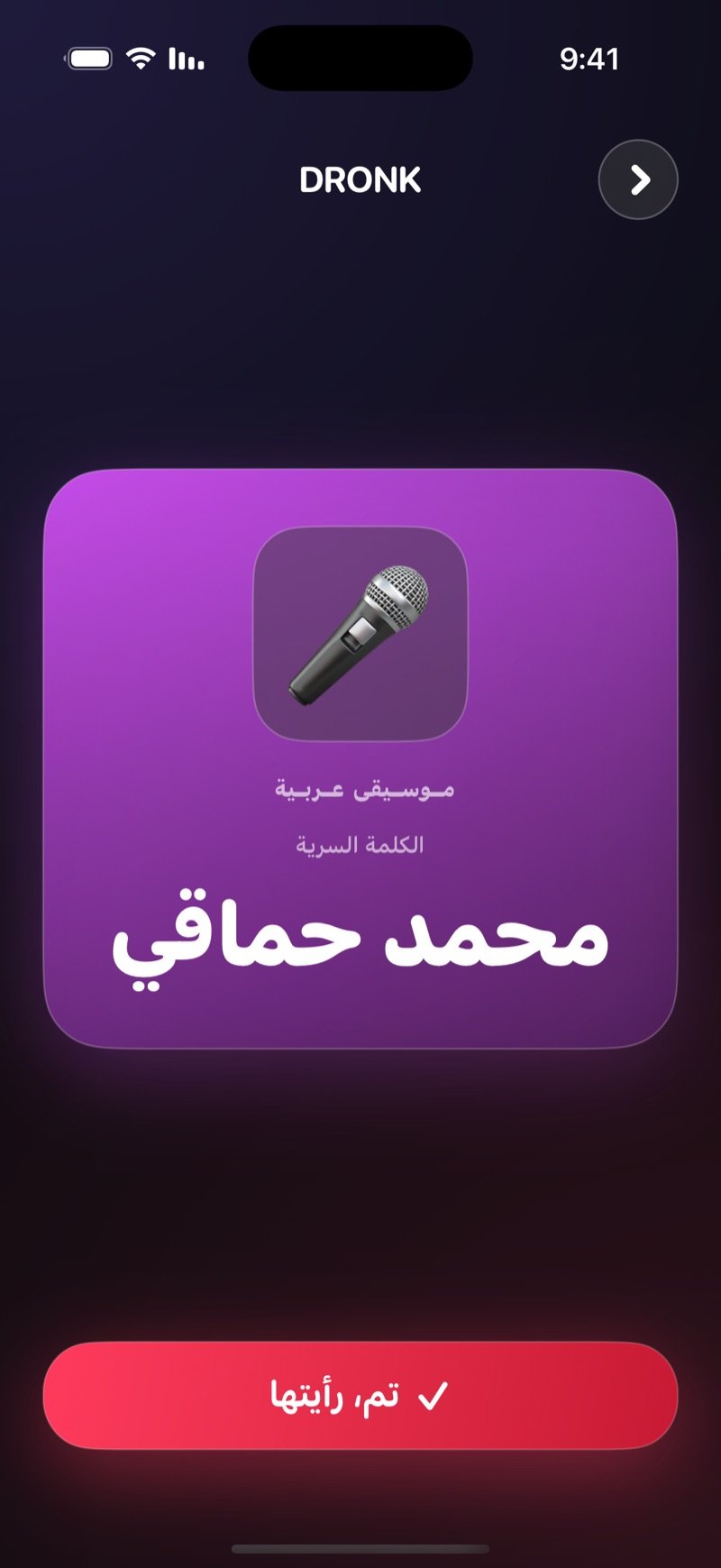
Task: Confirm with the تم، رأيتها button
Action: (360, 1395)
